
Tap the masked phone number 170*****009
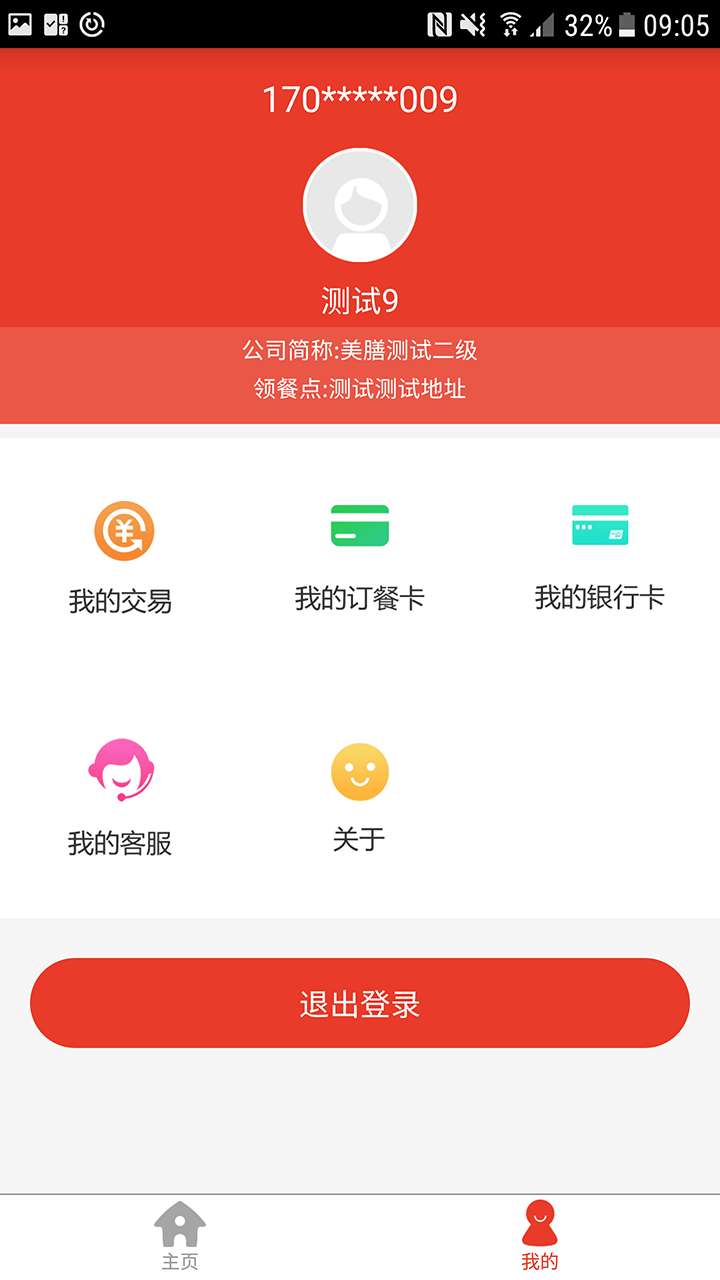360,99
